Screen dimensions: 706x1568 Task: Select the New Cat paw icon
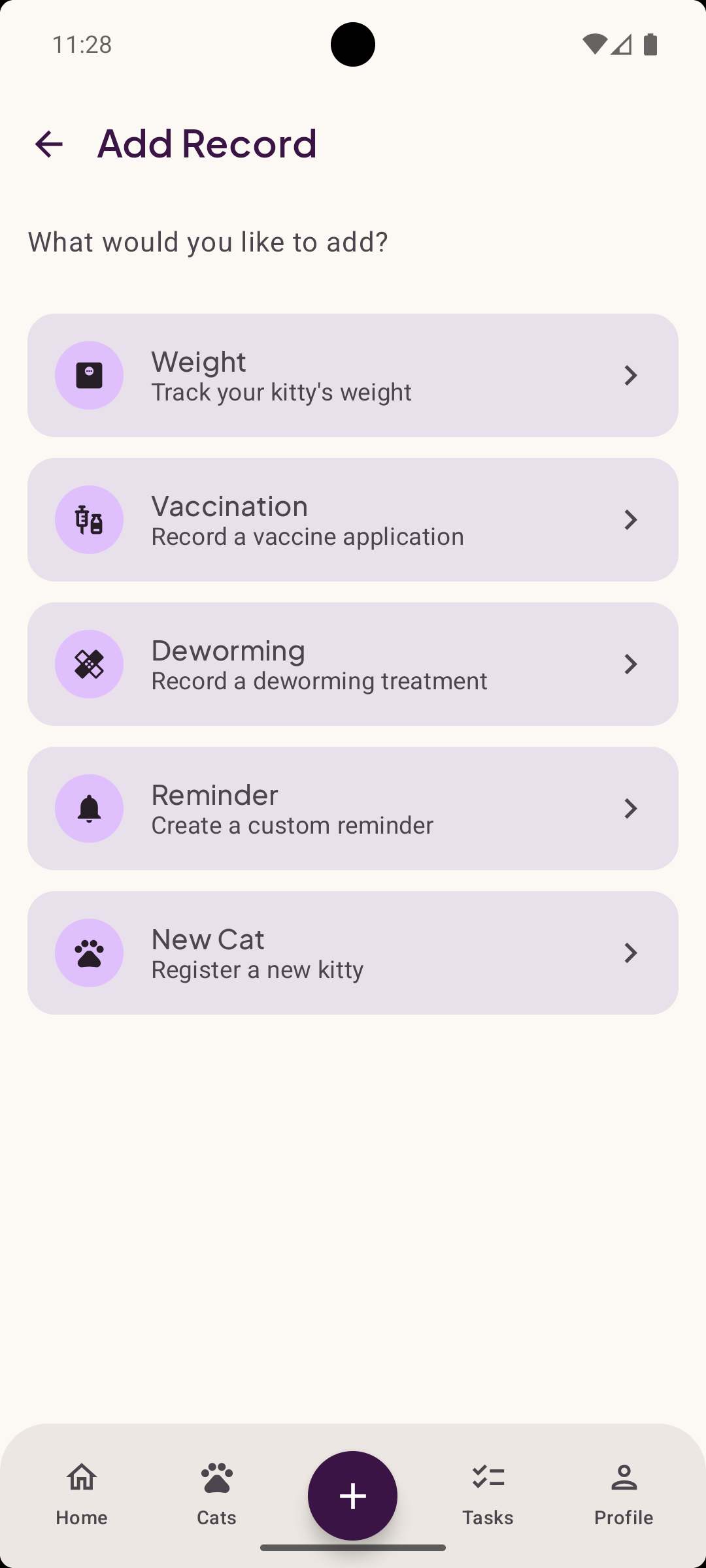click(x=90, y=953)
